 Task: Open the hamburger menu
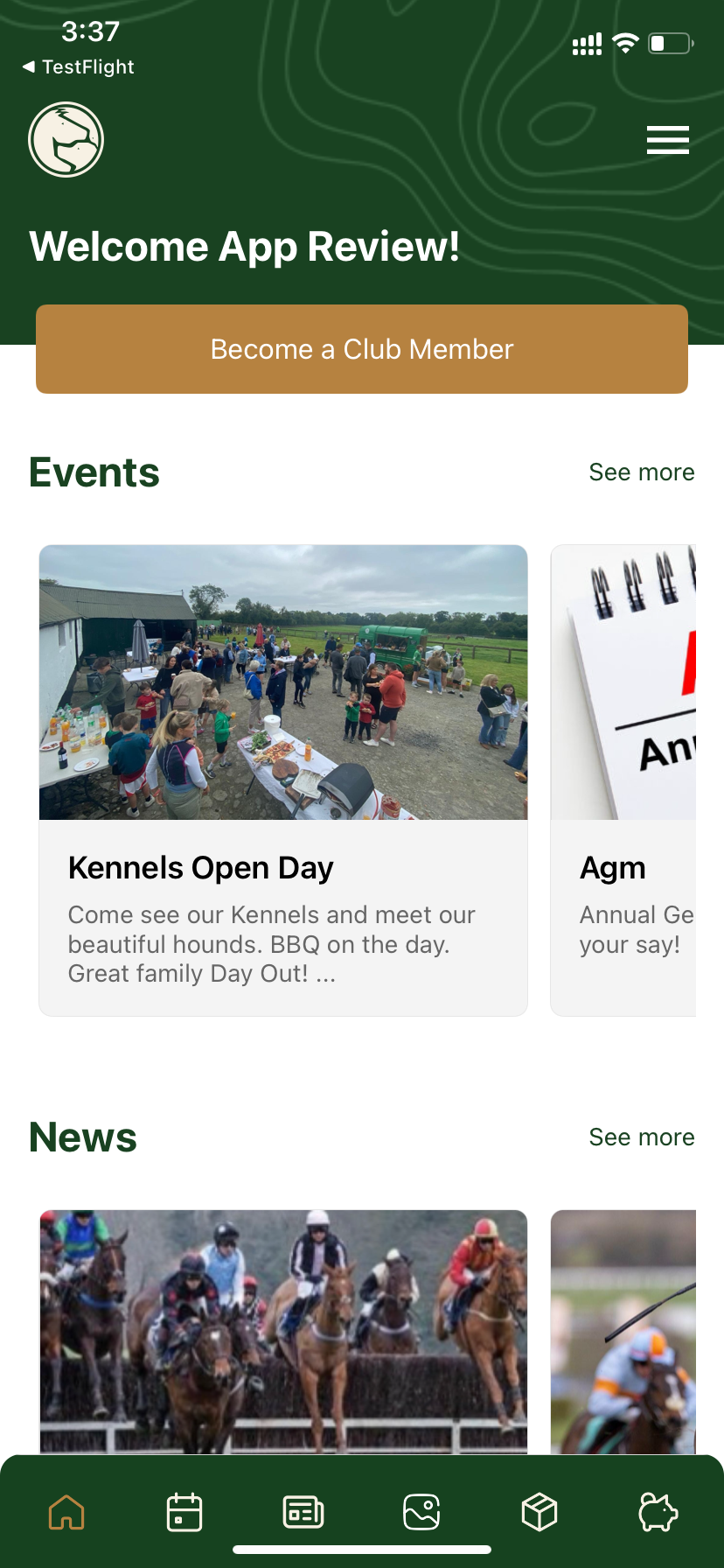click(x=667, y=140)
